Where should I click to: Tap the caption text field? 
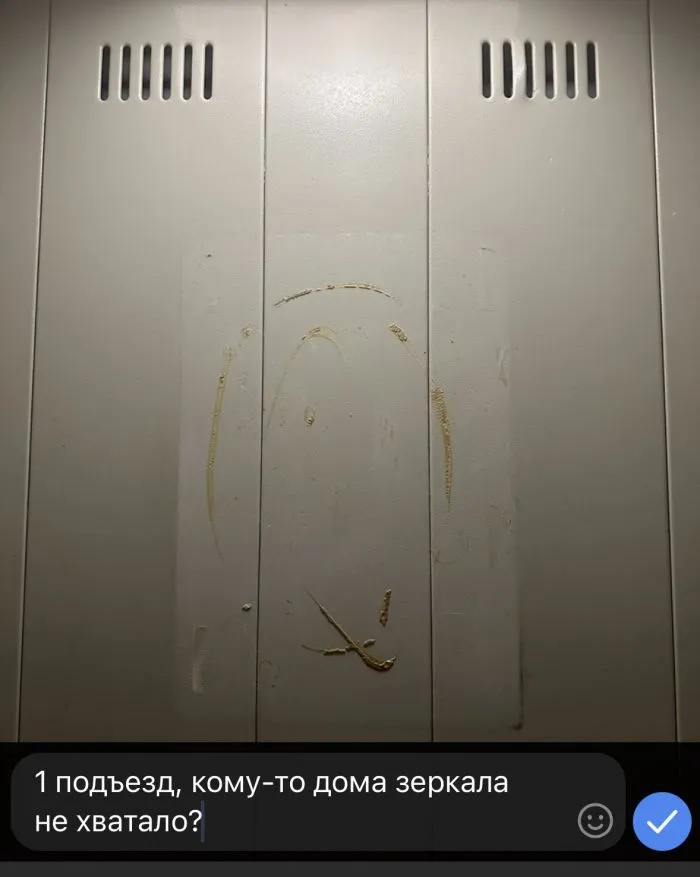[300, 802]
